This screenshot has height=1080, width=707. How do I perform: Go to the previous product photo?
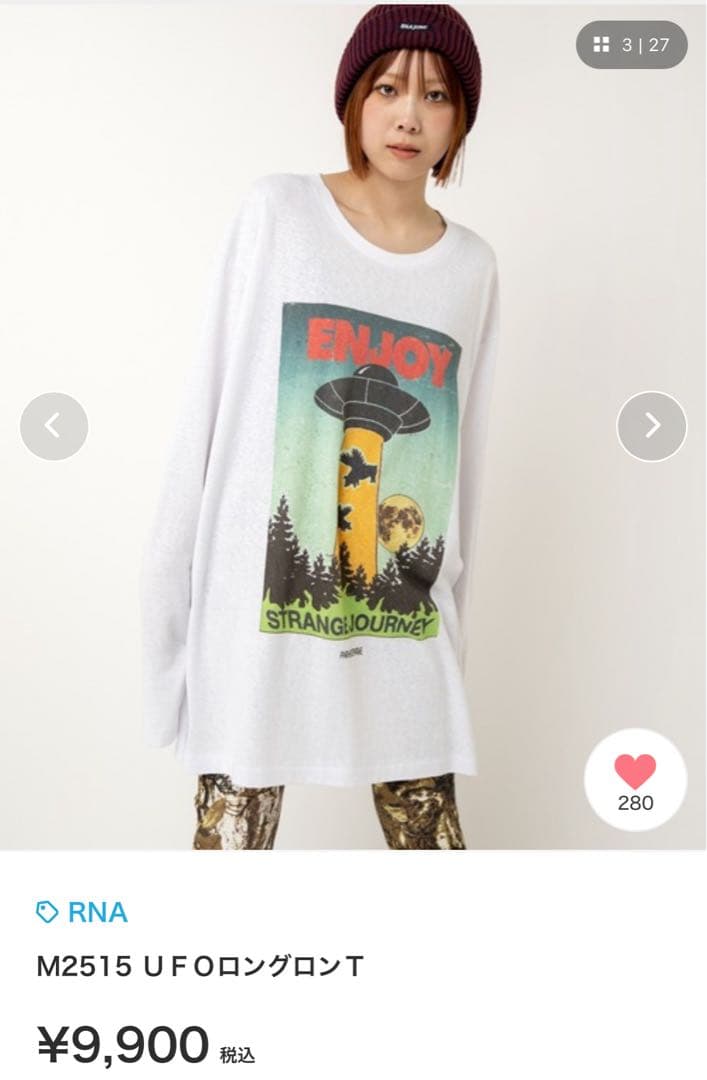click(x=54, y=426)
